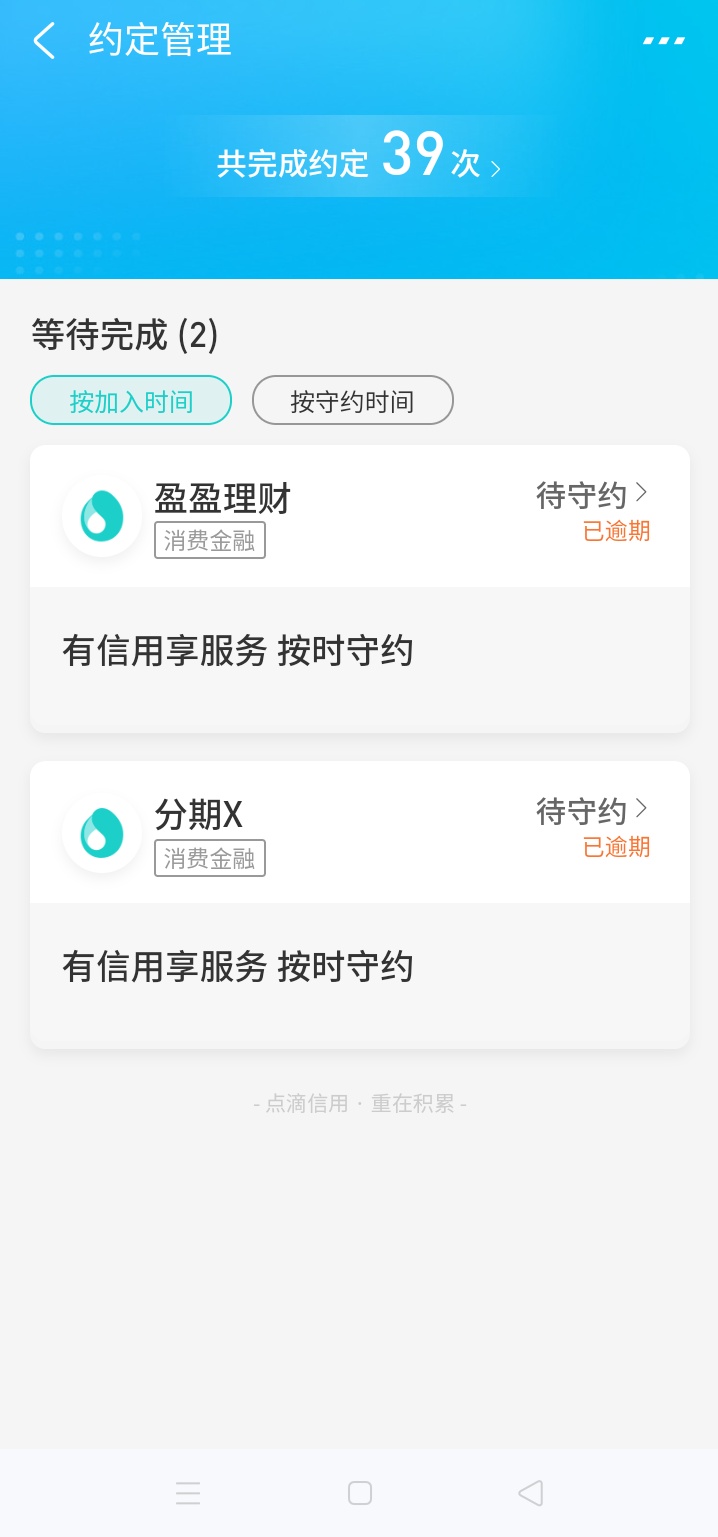The width and height of the screenshot is (718, 1537).
Task: Open the 盈盈理财 agreement card
Action: [360, 589]
